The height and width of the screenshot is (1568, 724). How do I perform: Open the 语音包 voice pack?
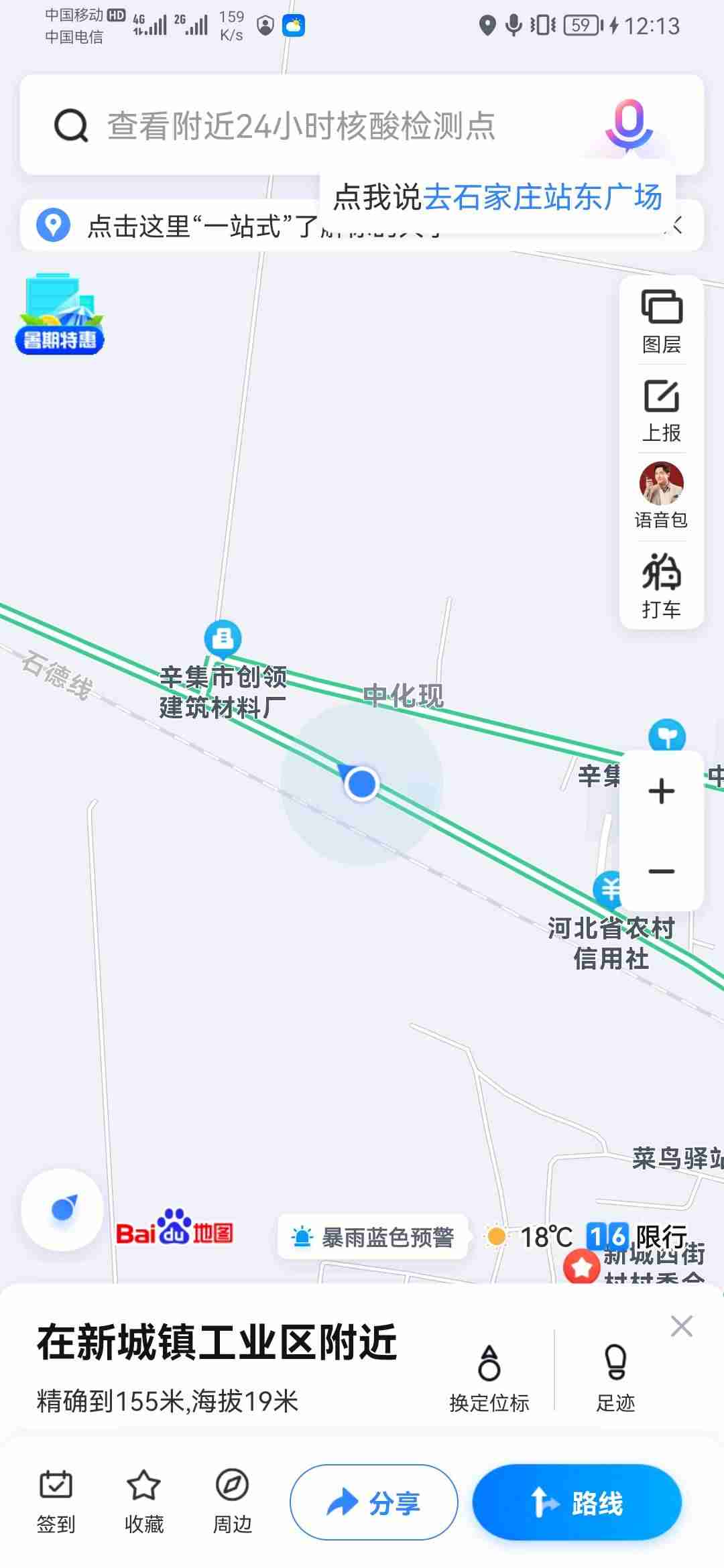pyautogui.click(x=661, y=496)
